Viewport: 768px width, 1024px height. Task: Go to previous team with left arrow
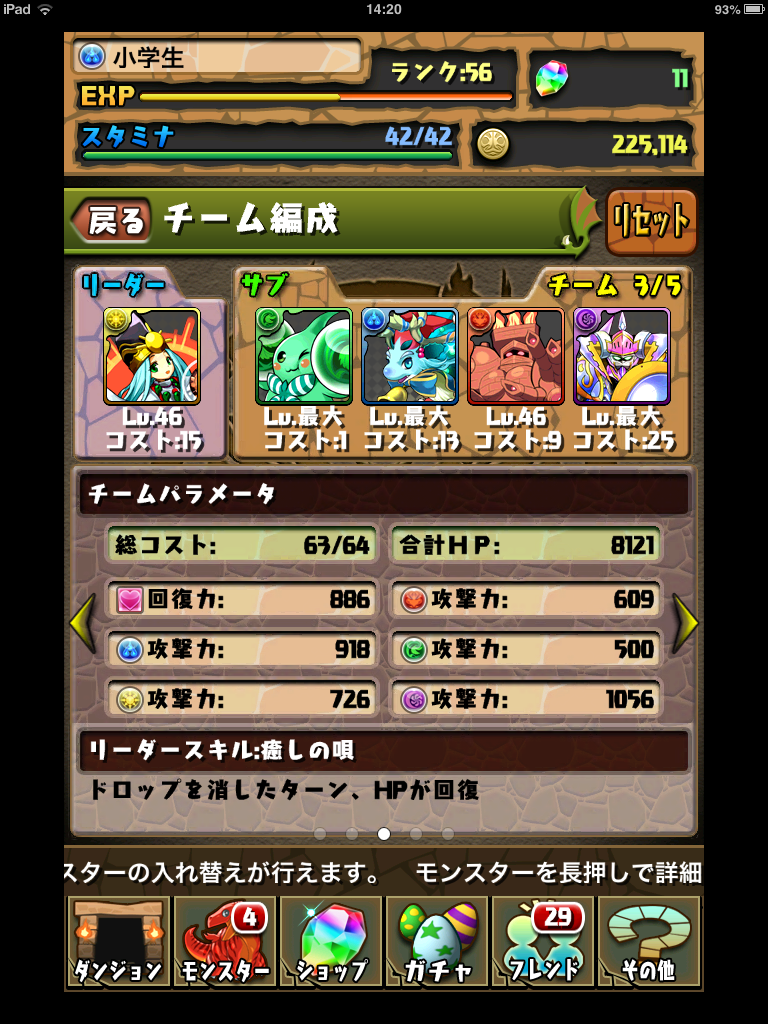point(83,625)
